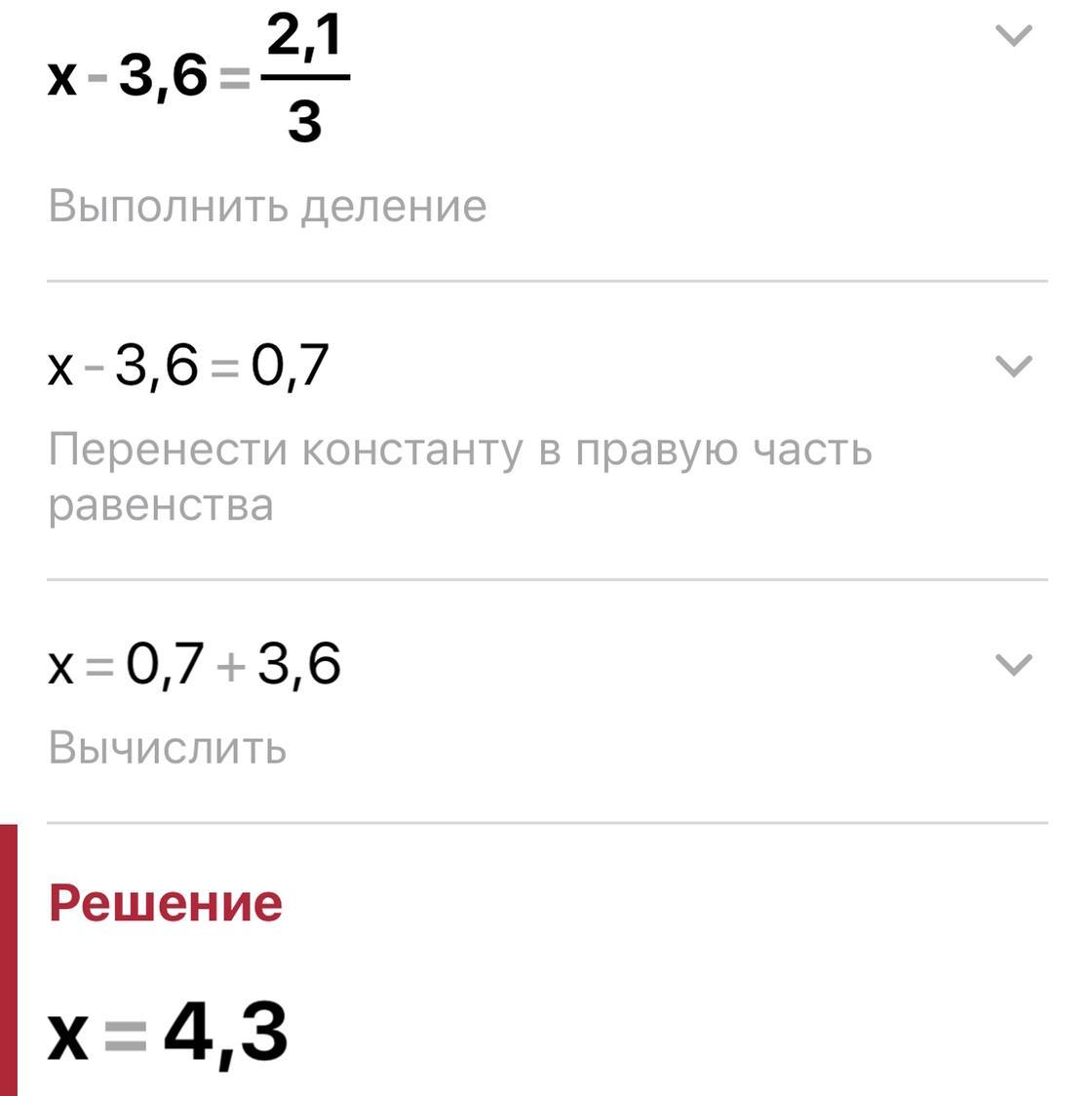
Task: Expand the "Выполнить деление" step
Action: [x=1013, y=36]
